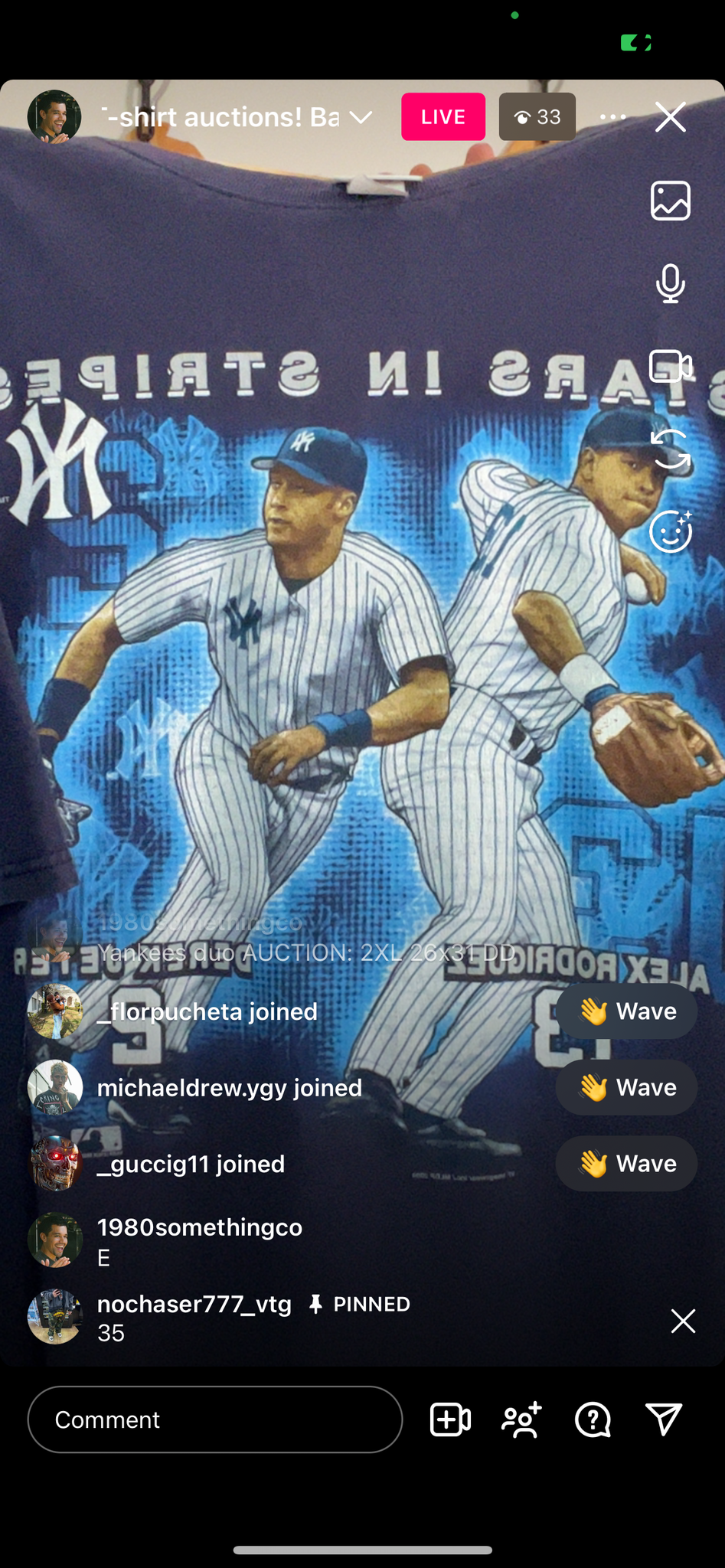Open the questions icon
This screenshot has height=1568, width=725.
[593, 1419]
